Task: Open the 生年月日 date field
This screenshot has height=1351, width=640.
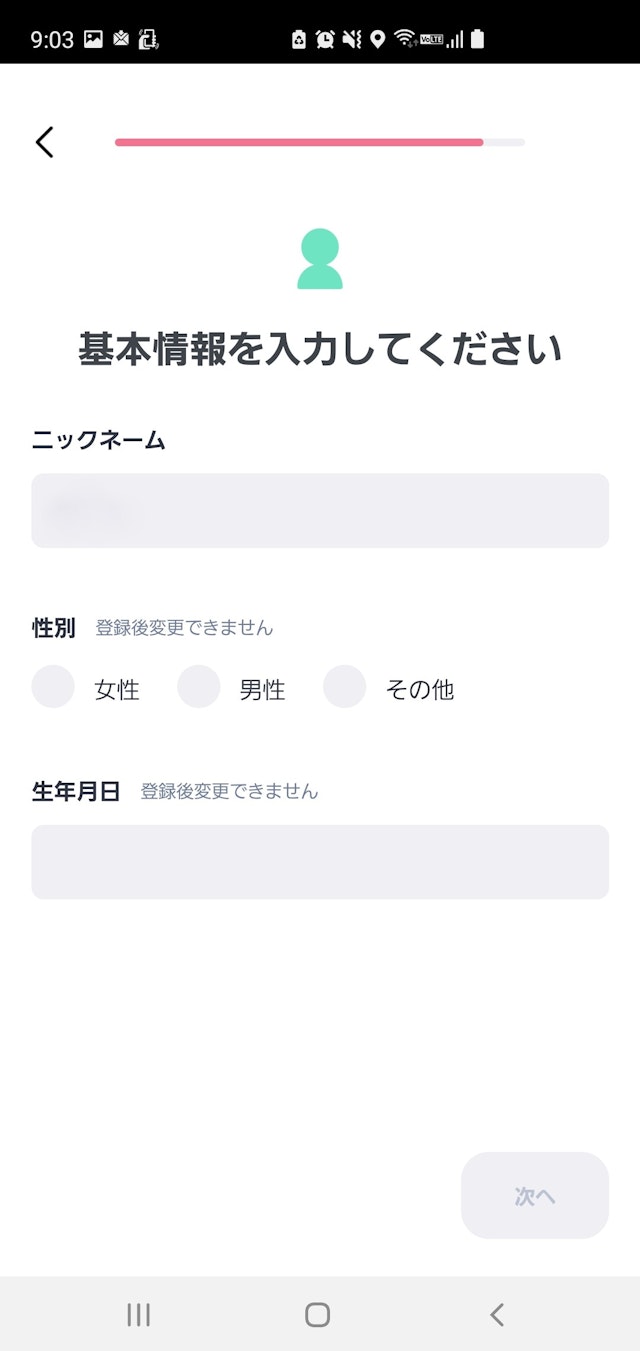Action: [x=320, y=862]
